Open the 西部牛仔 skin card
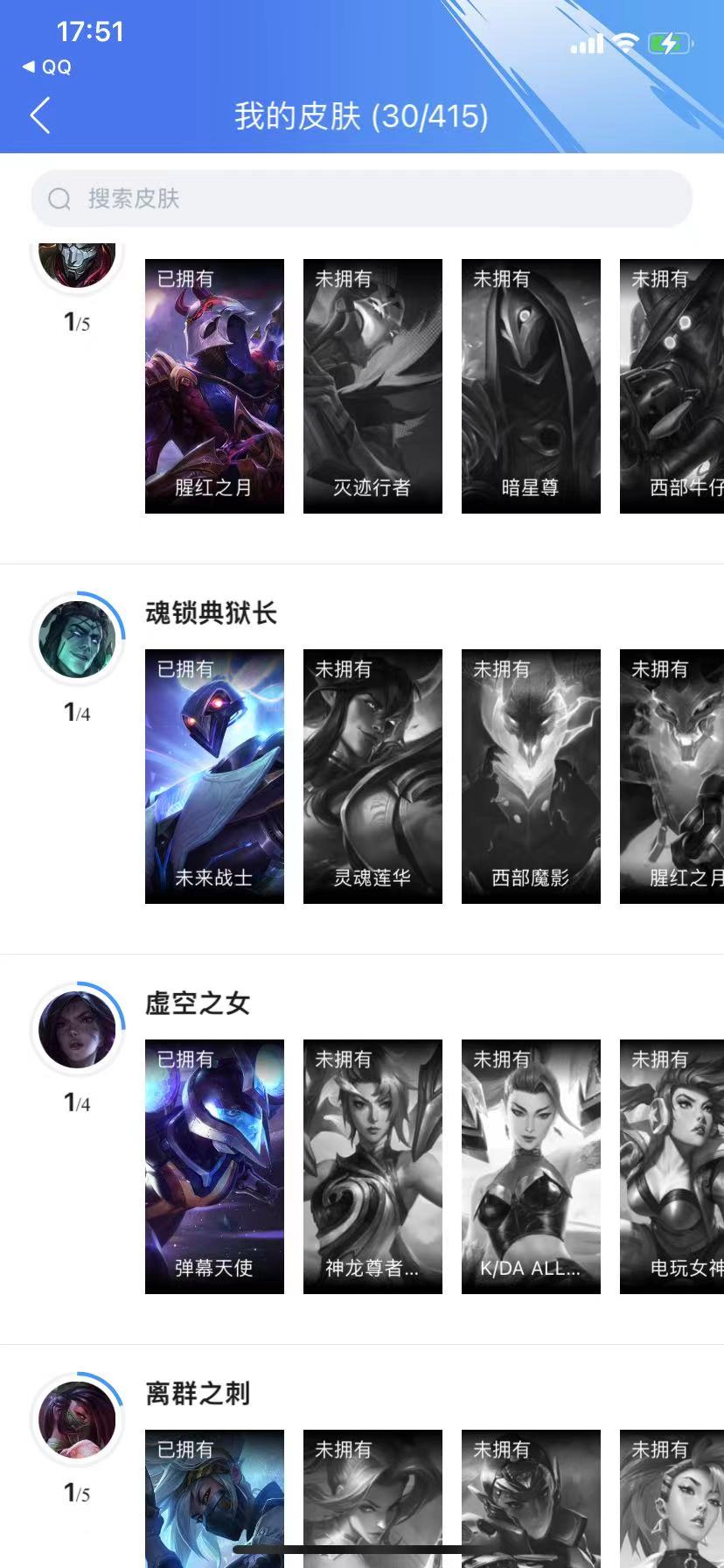The height and width of the screenshot is (1568, 724). click(672, 386)
